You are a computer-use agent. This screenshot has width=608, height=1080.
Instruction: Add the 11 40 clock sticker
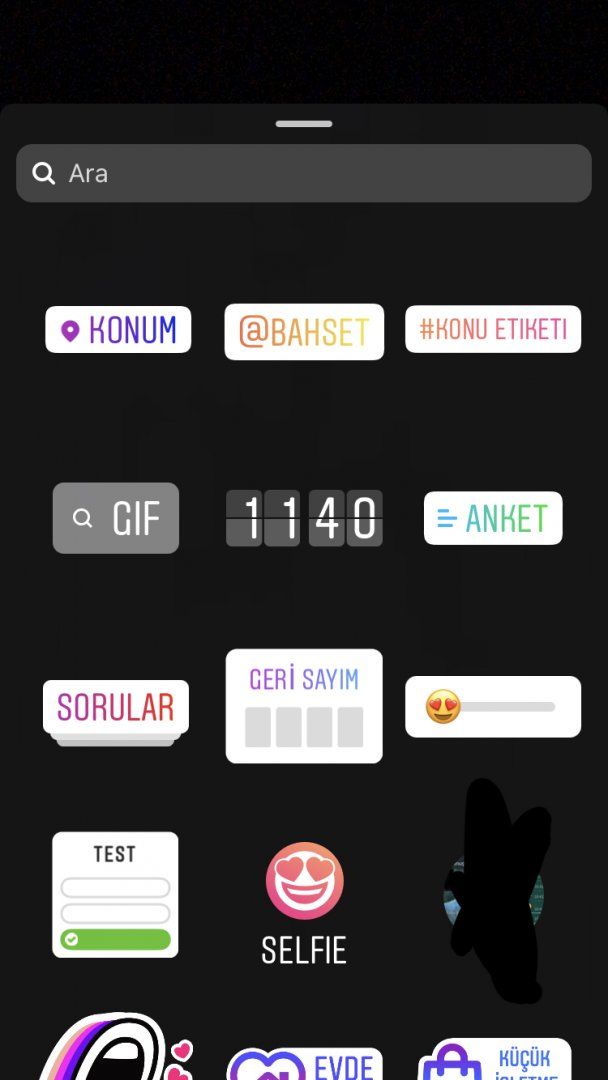tap(304, 518)
